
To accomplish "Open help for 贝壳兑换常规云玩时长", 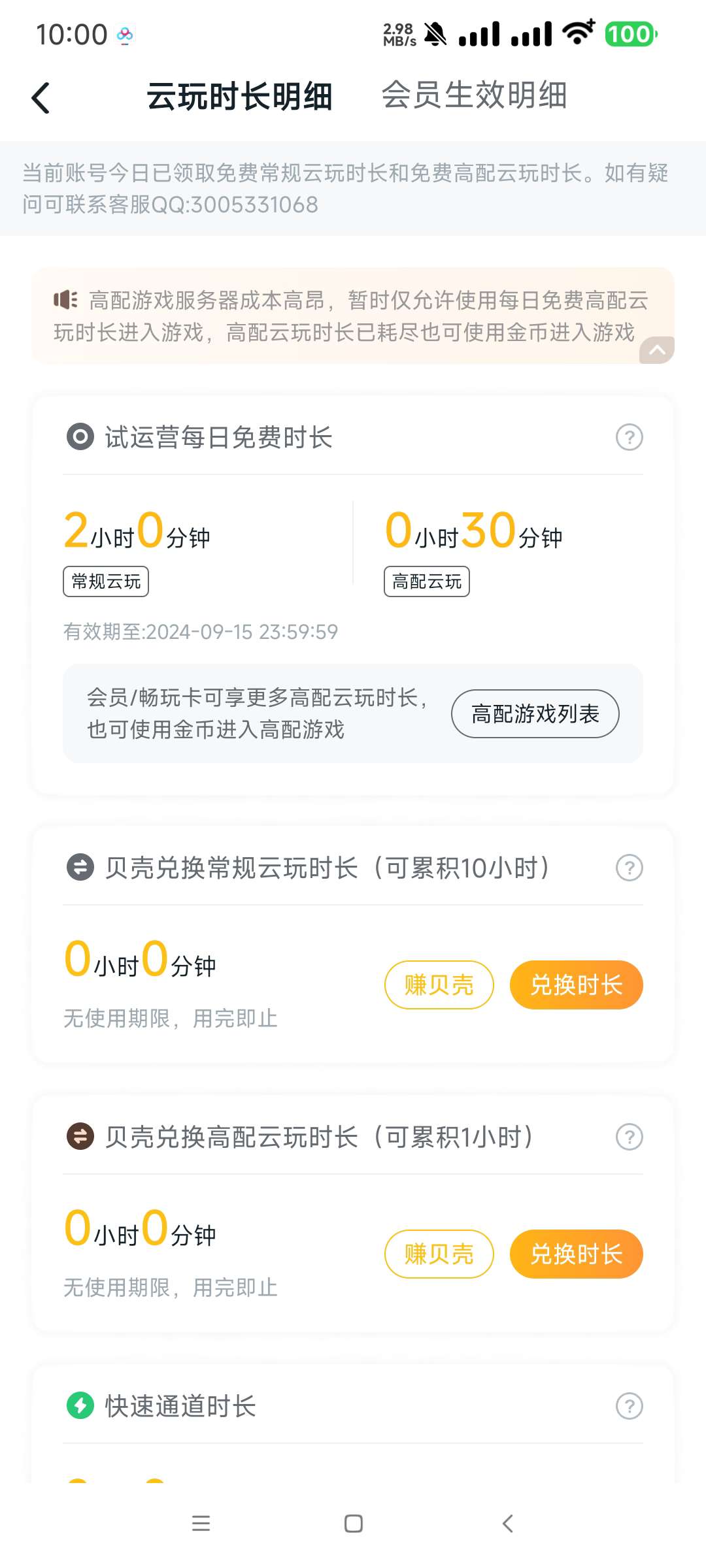I will [628, 868].
